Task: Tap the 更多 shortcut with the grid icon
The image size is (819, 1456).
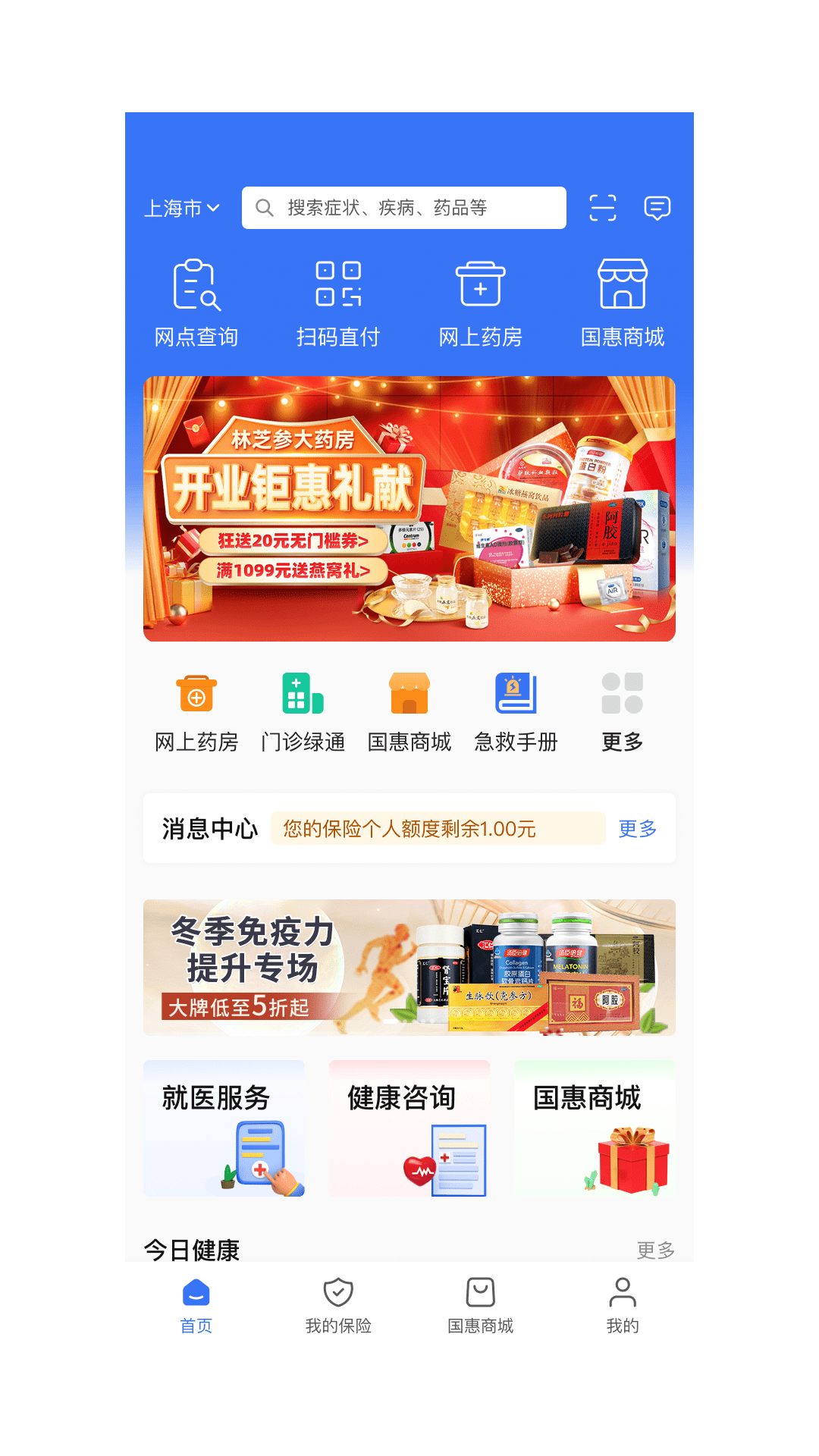Action: pos(622,711)
